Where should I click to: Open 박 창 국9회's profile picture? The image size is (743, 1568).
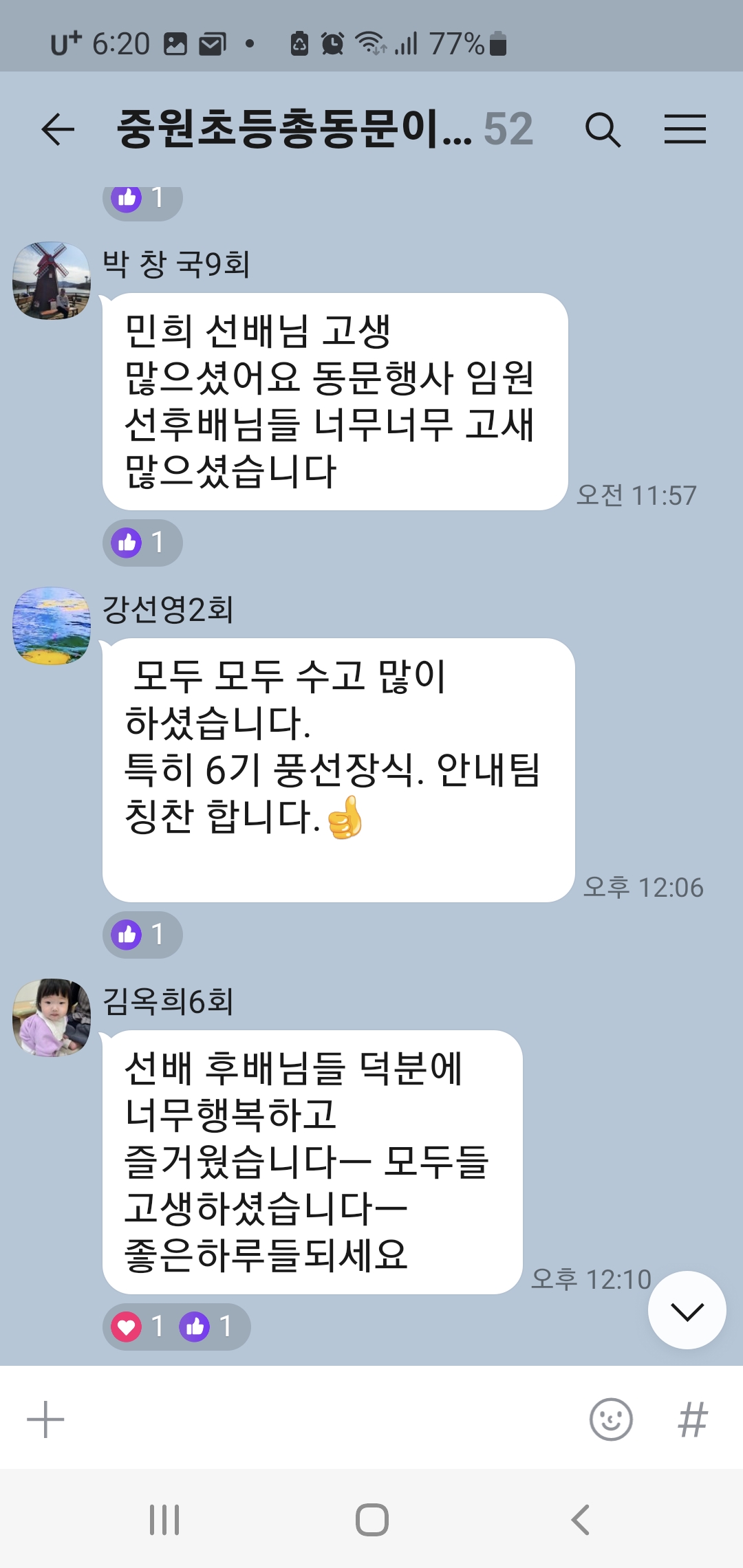tap(52, 280)
